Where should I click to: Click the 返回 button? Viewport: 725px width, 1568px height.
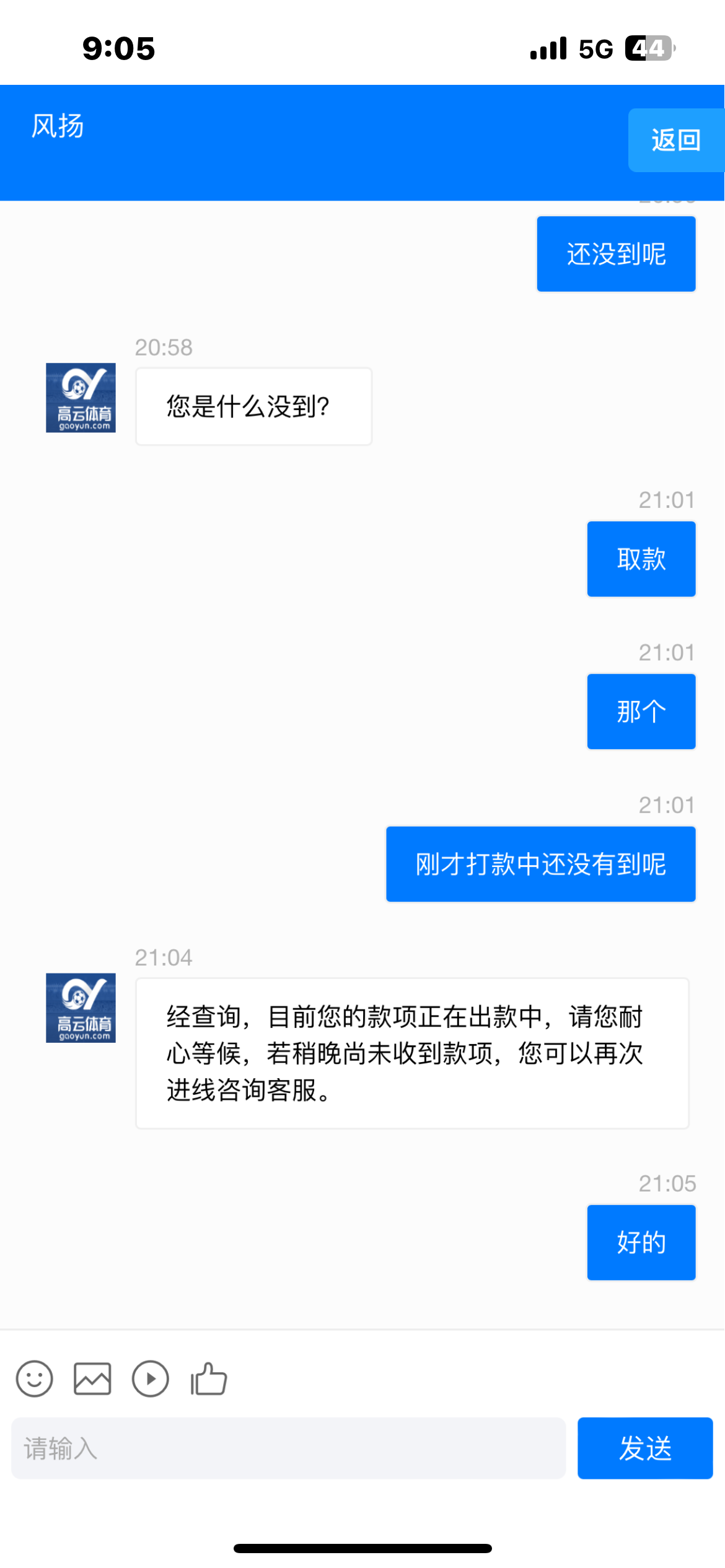[675, 140]
